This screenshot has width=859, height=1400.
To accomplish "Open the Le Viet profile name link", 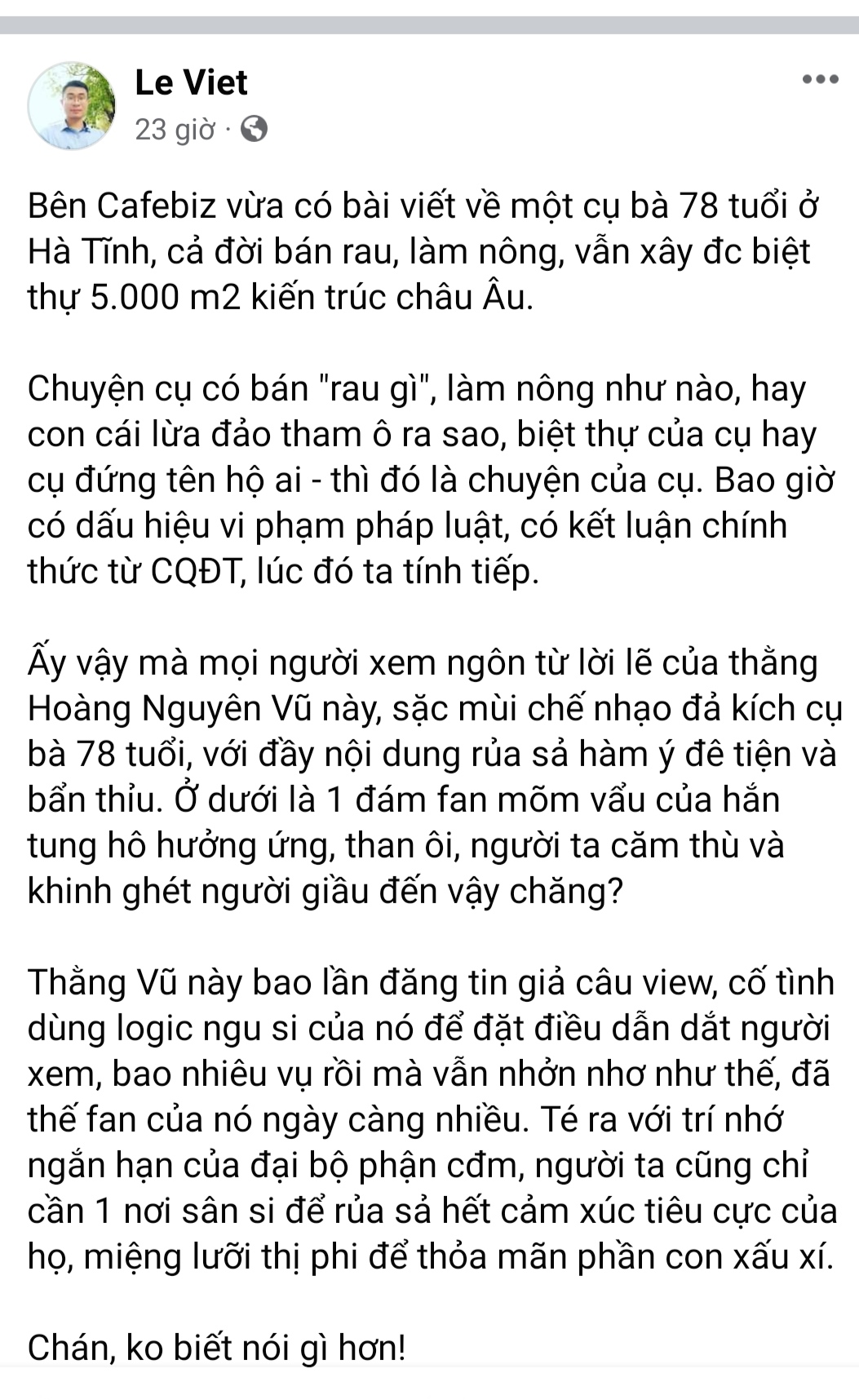I will pyautogui.click(x=191, y=82).
